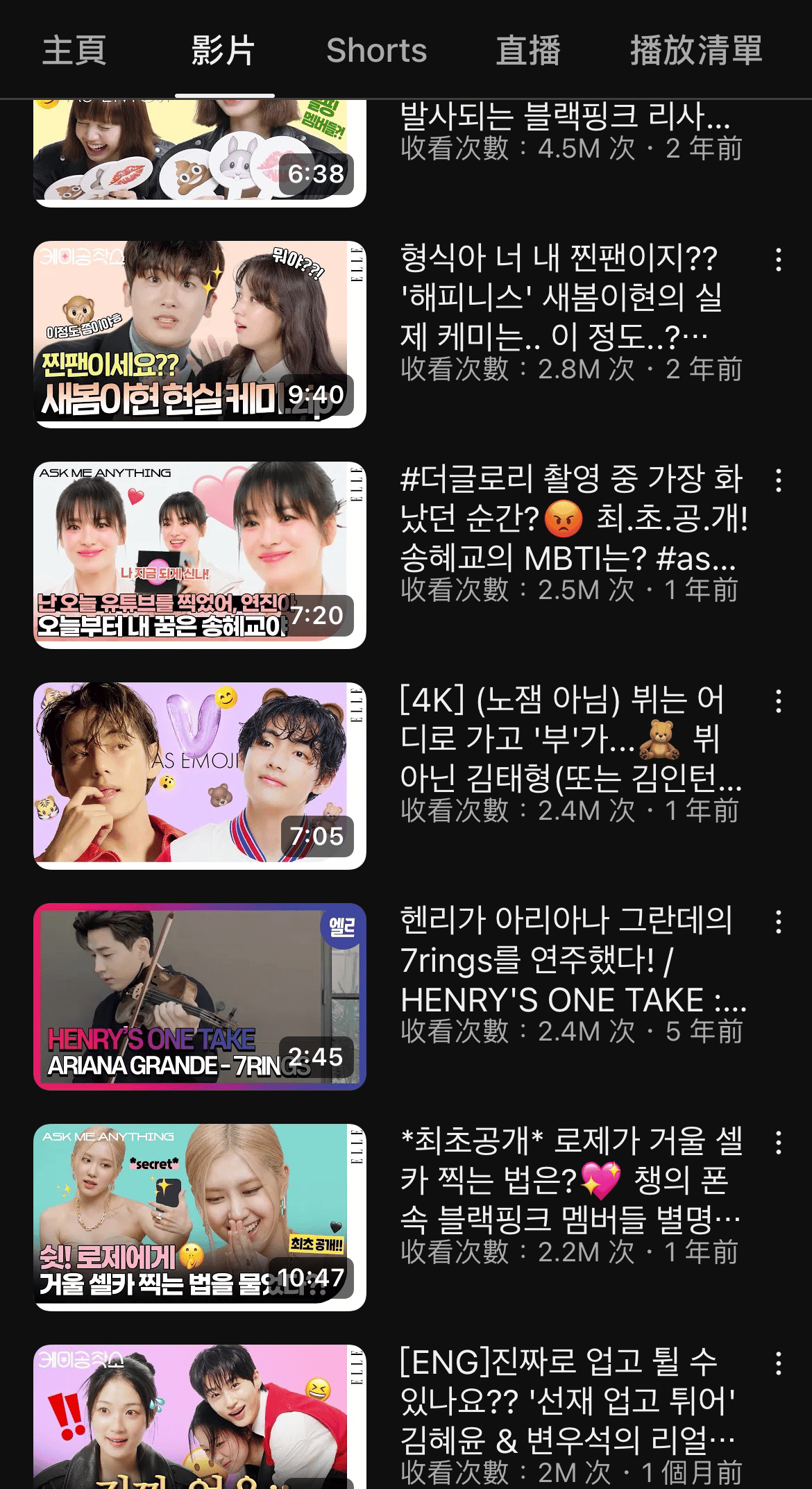The height and width of the screenshot is (1489, 812).
Task: Open options for the '해피니스' video
Action: (x=779, y=260)
